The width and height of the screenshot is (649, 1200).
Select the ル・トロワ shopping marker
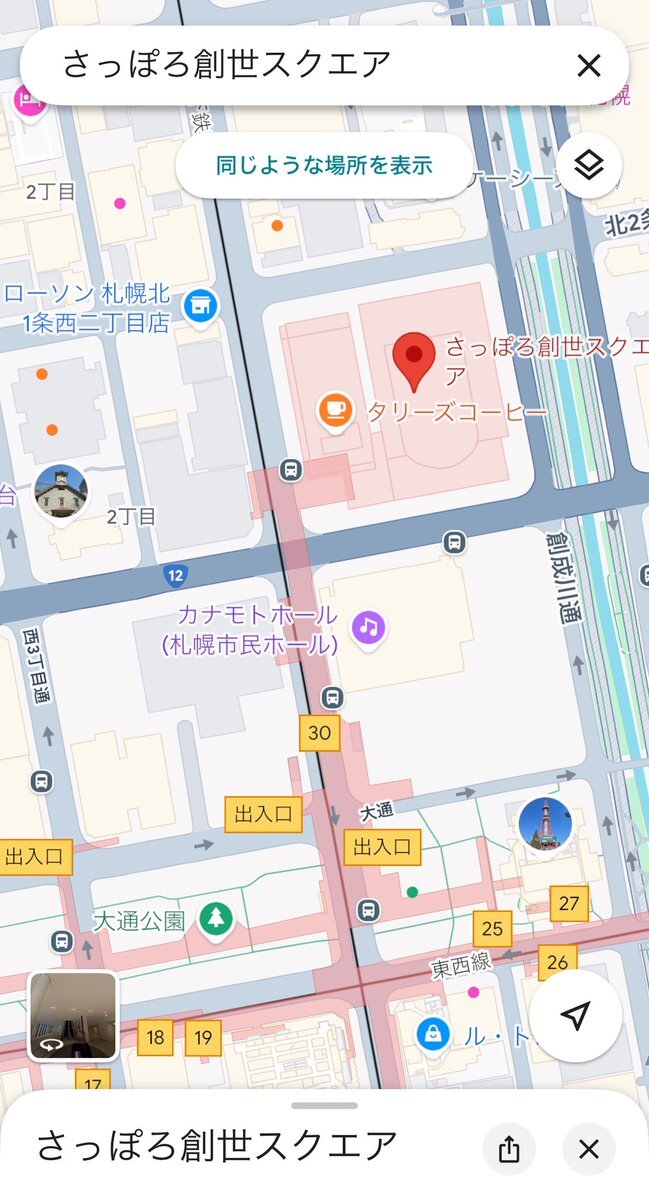tap(433, 1034)
